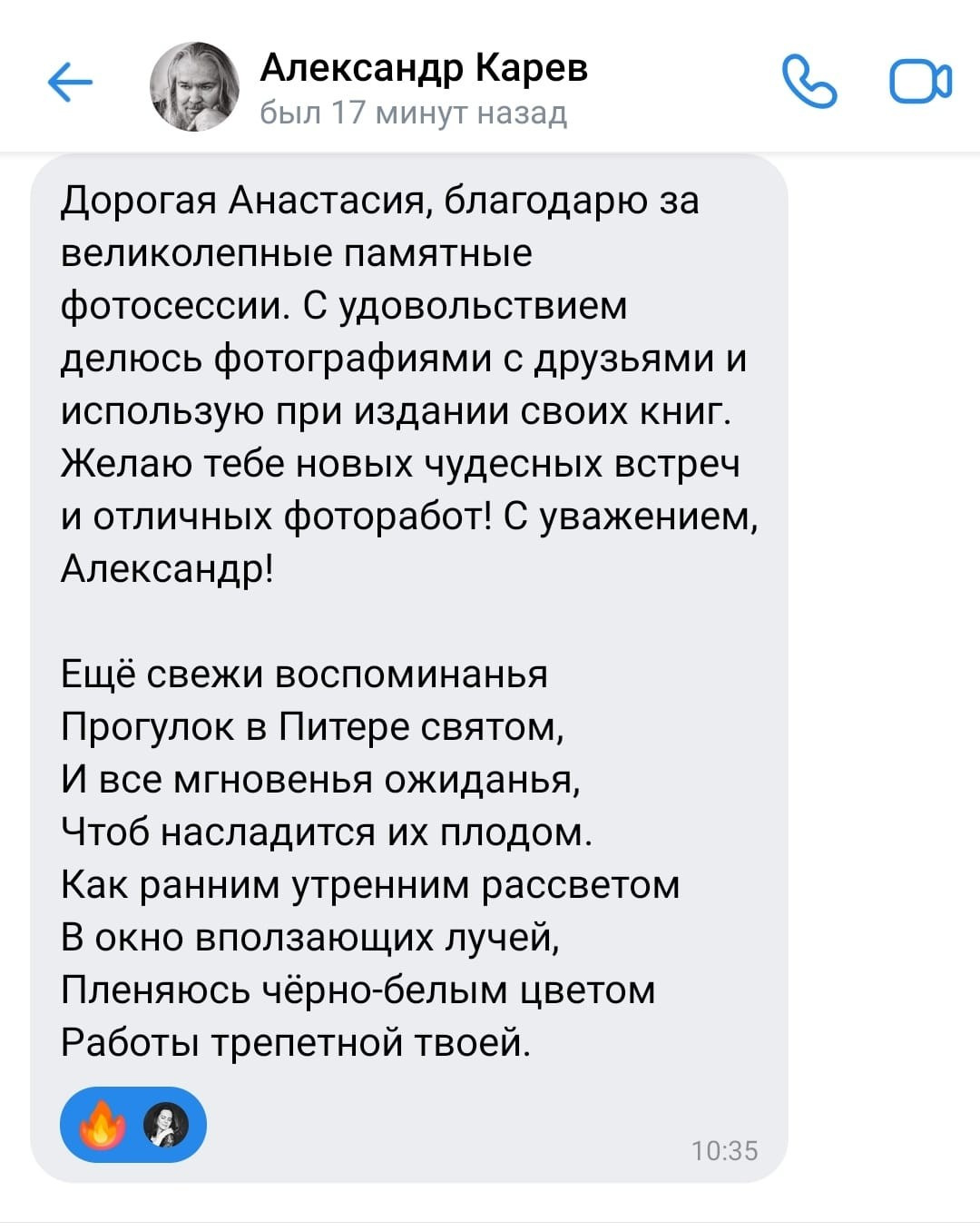The width and height of the screenshot is (980, 1231).
Task: Go back to the chat list
Action: point(70,84)
